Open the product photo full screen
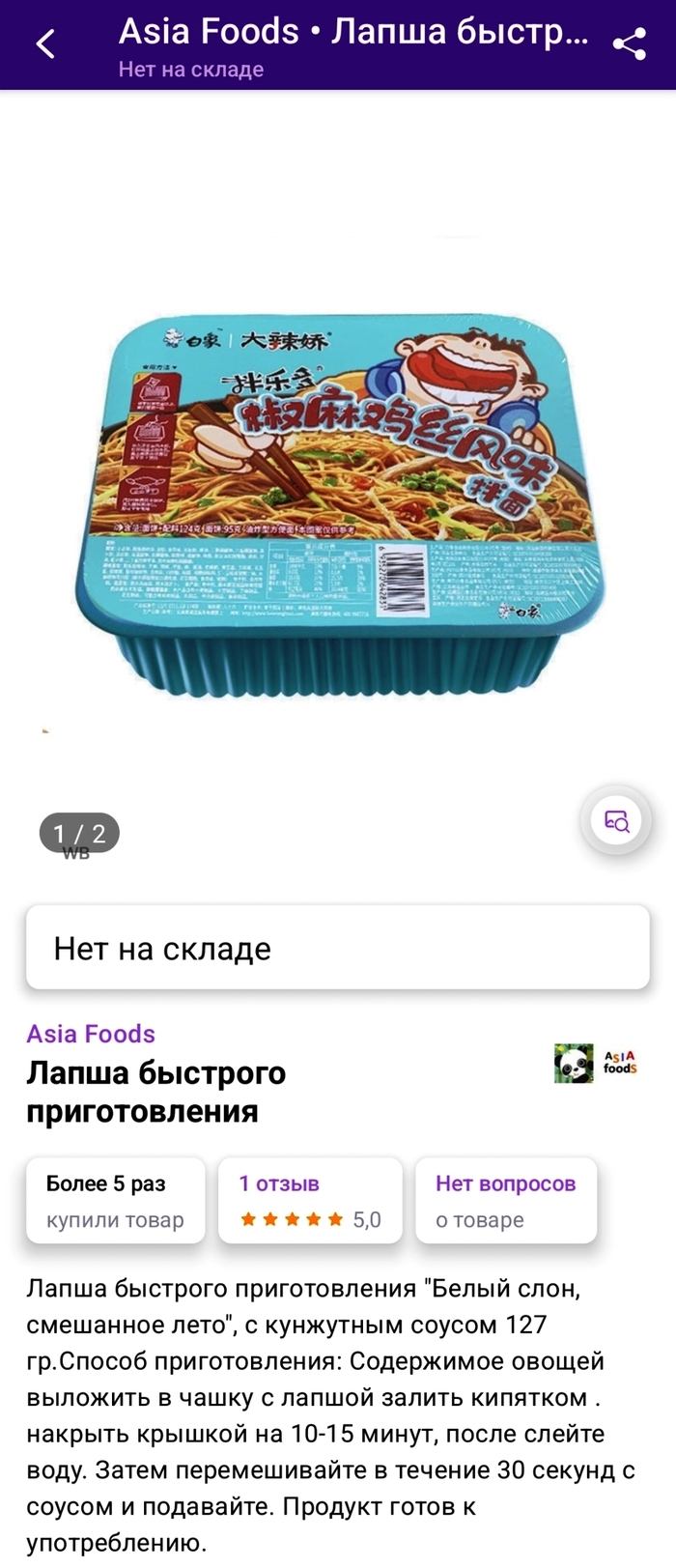 pyautogui.click(x=338, y=502)
